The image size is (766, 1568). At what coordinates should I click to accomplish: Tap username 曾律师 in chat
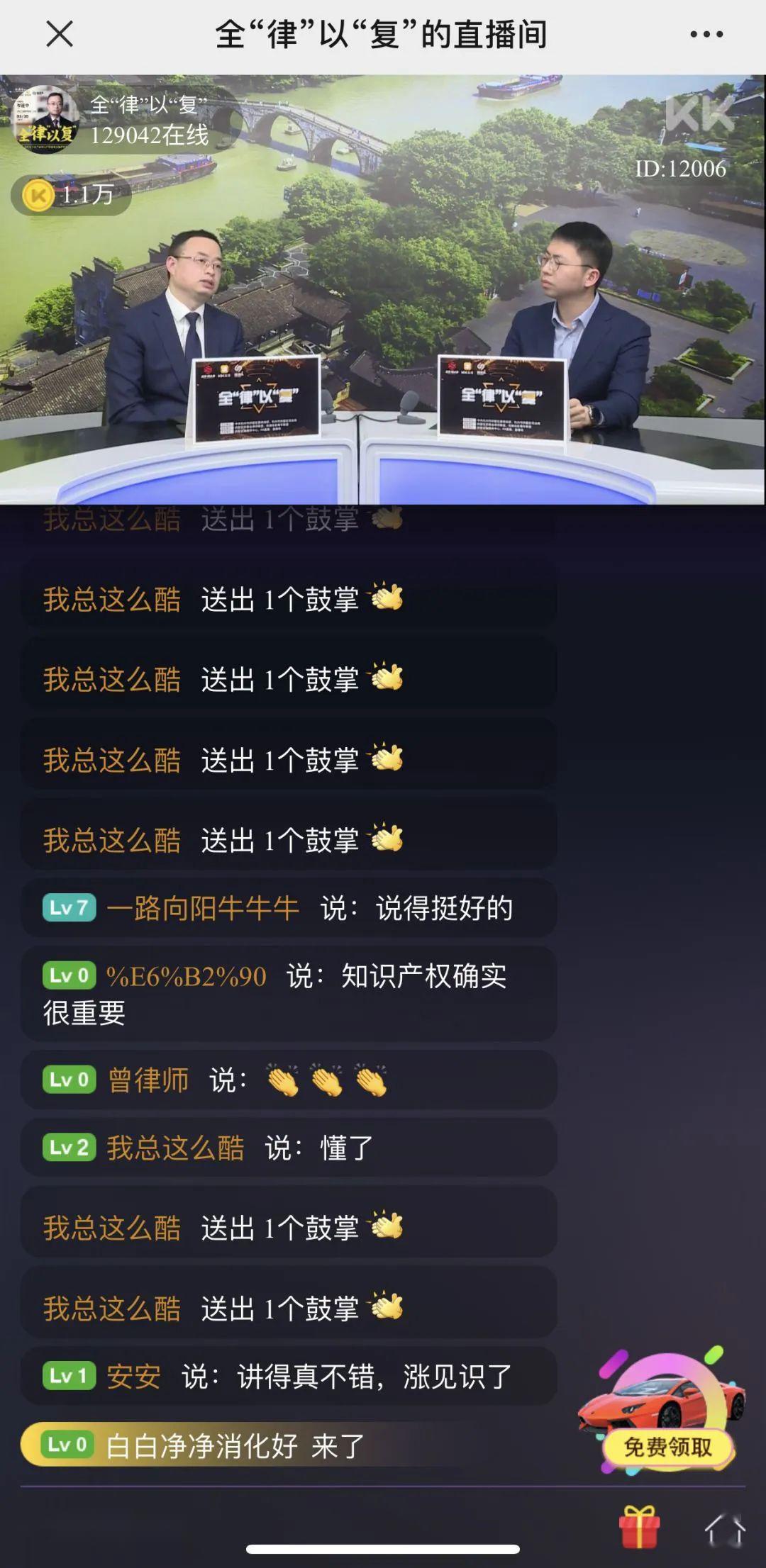click(x=148, y=1080)
